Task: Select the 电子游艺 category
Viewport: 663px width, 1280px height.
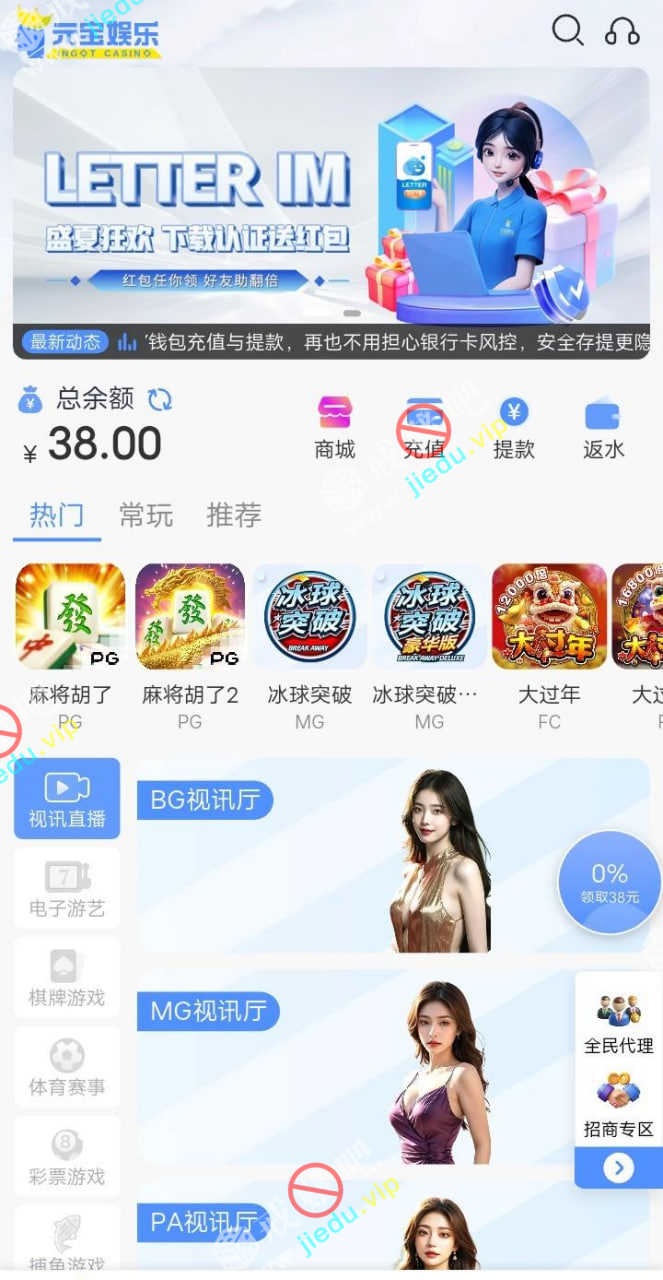Action: (x=67, y=888)
